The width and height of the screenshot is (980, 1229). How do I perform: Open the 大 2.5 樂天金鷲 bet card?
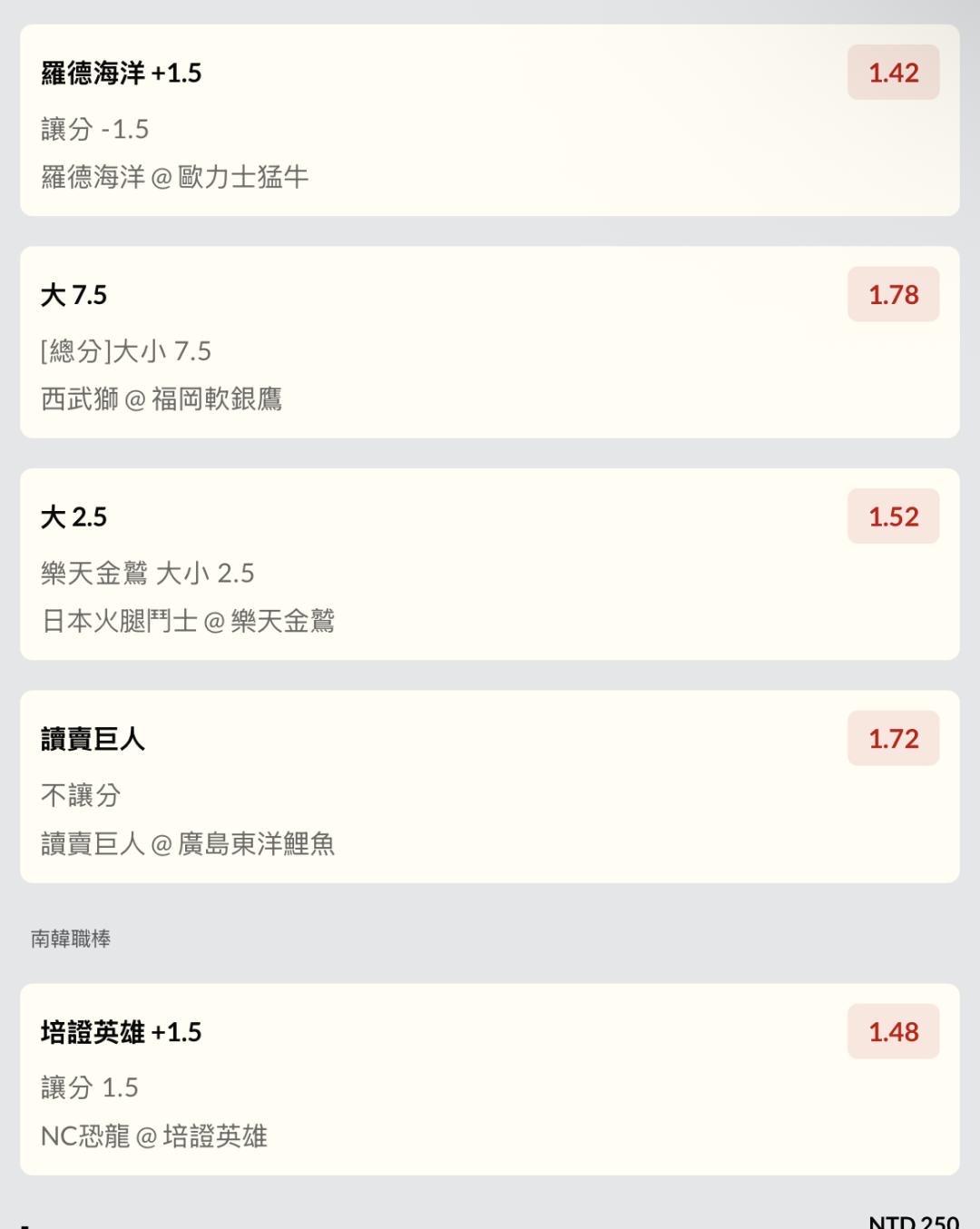489,564
